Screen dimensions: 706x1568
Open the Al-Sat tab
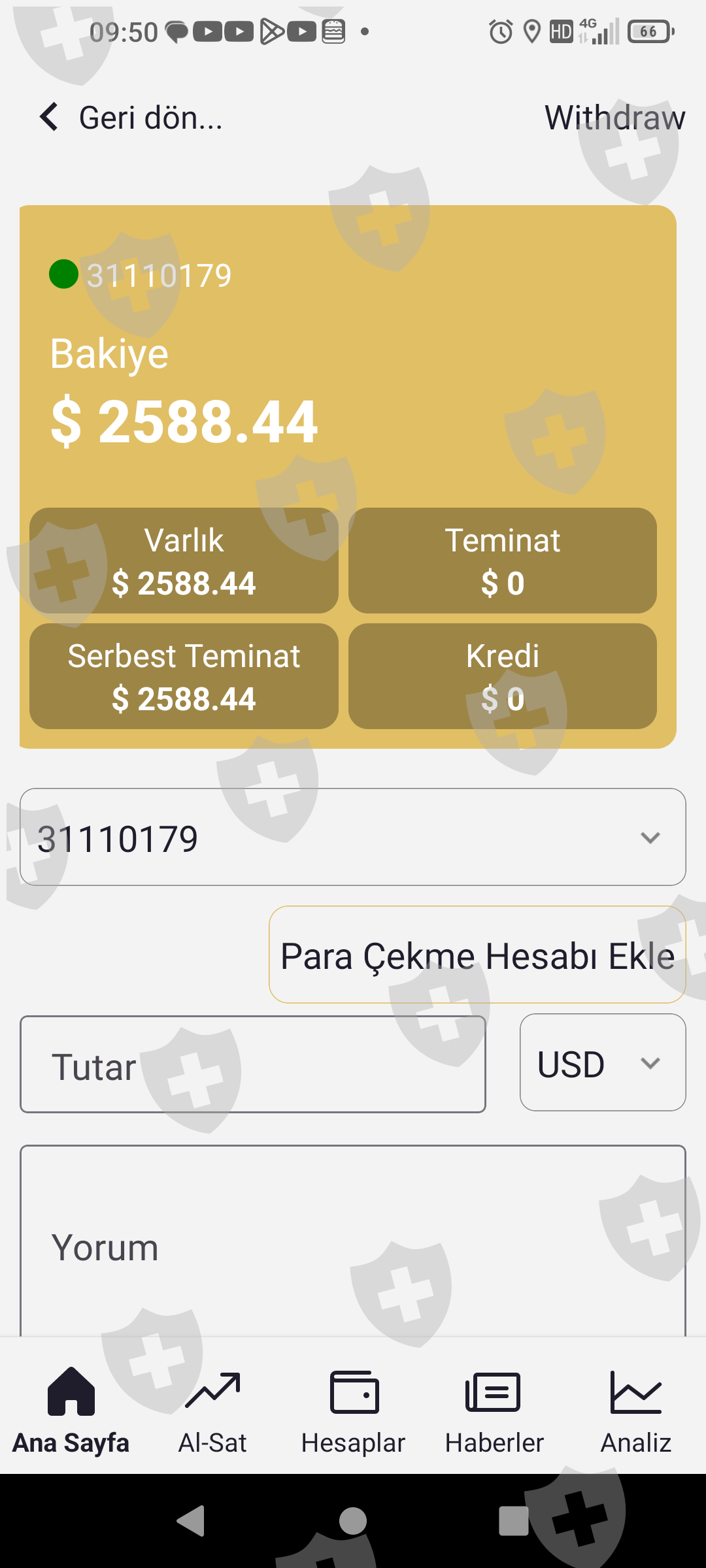point(212,1411)
